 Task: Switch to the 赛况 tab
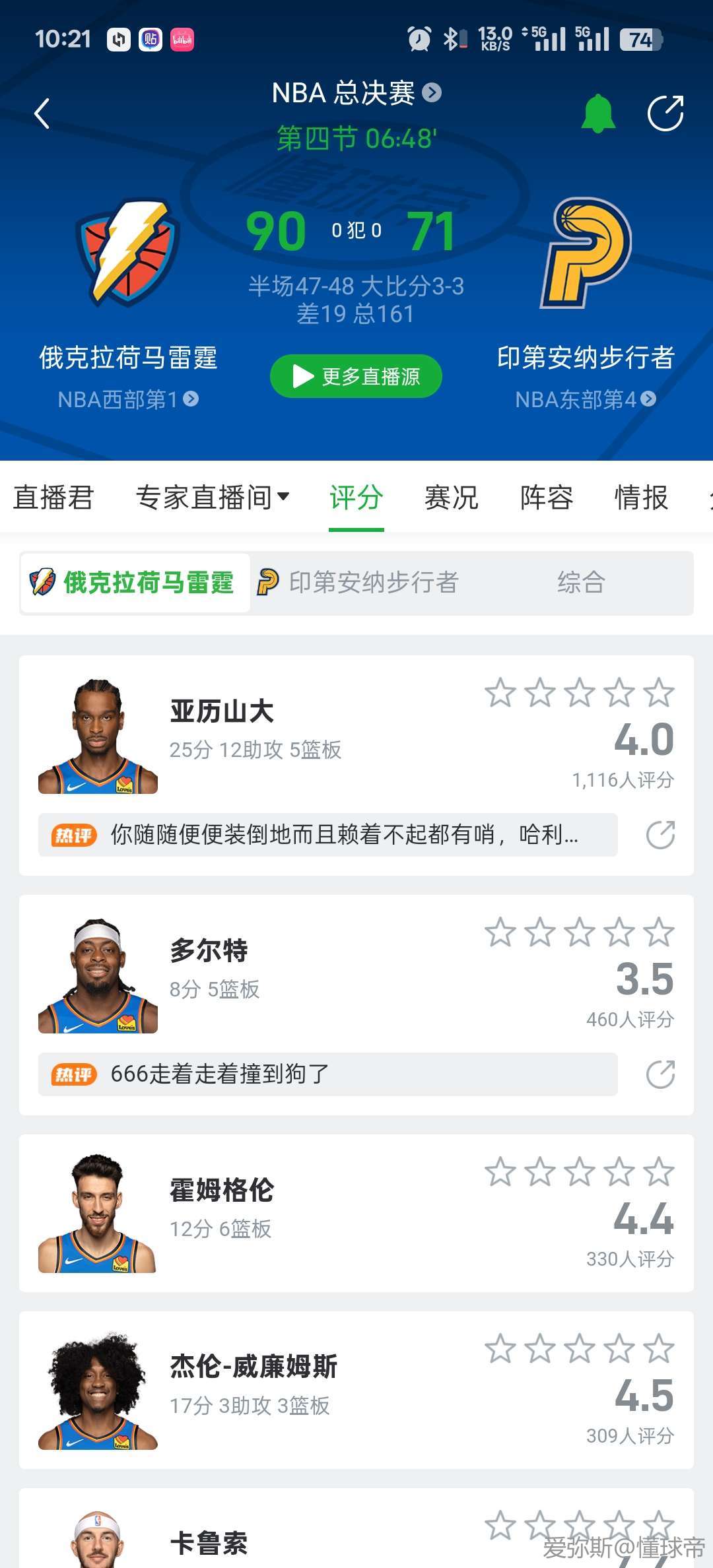[452, 498]
